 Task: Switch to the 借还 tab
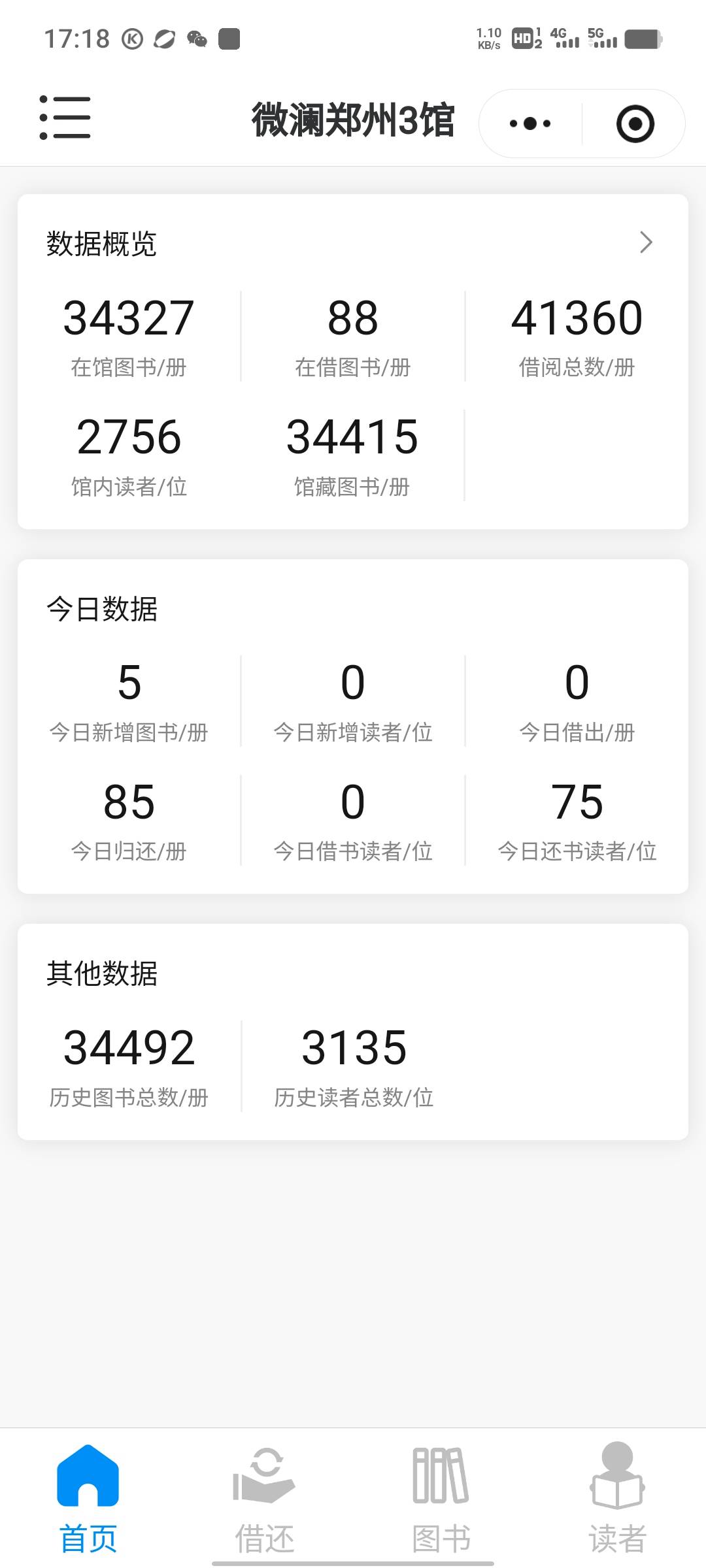[265, 1499]
